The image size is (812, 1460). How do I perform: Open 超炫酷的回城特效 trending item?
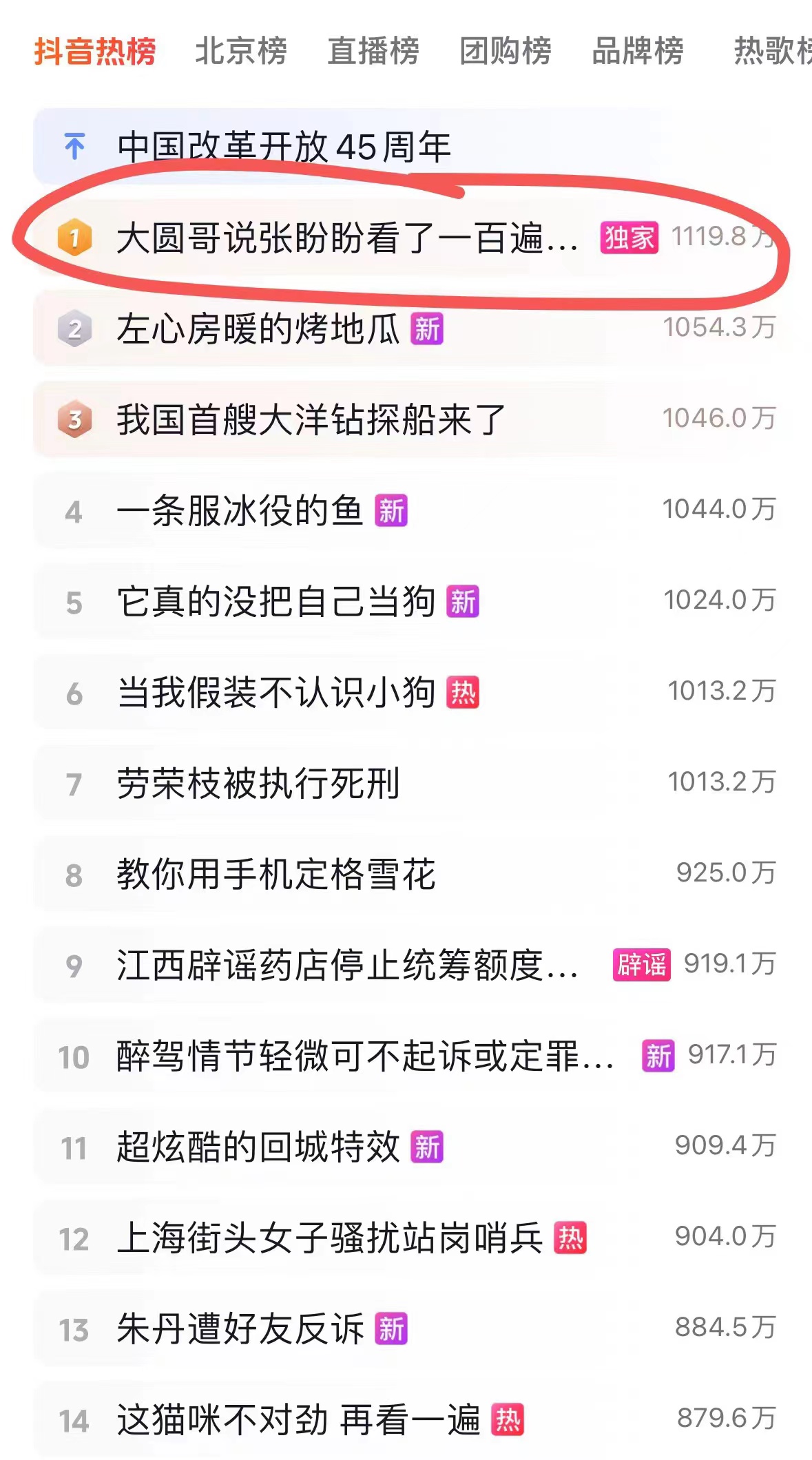pos(258,1147)
